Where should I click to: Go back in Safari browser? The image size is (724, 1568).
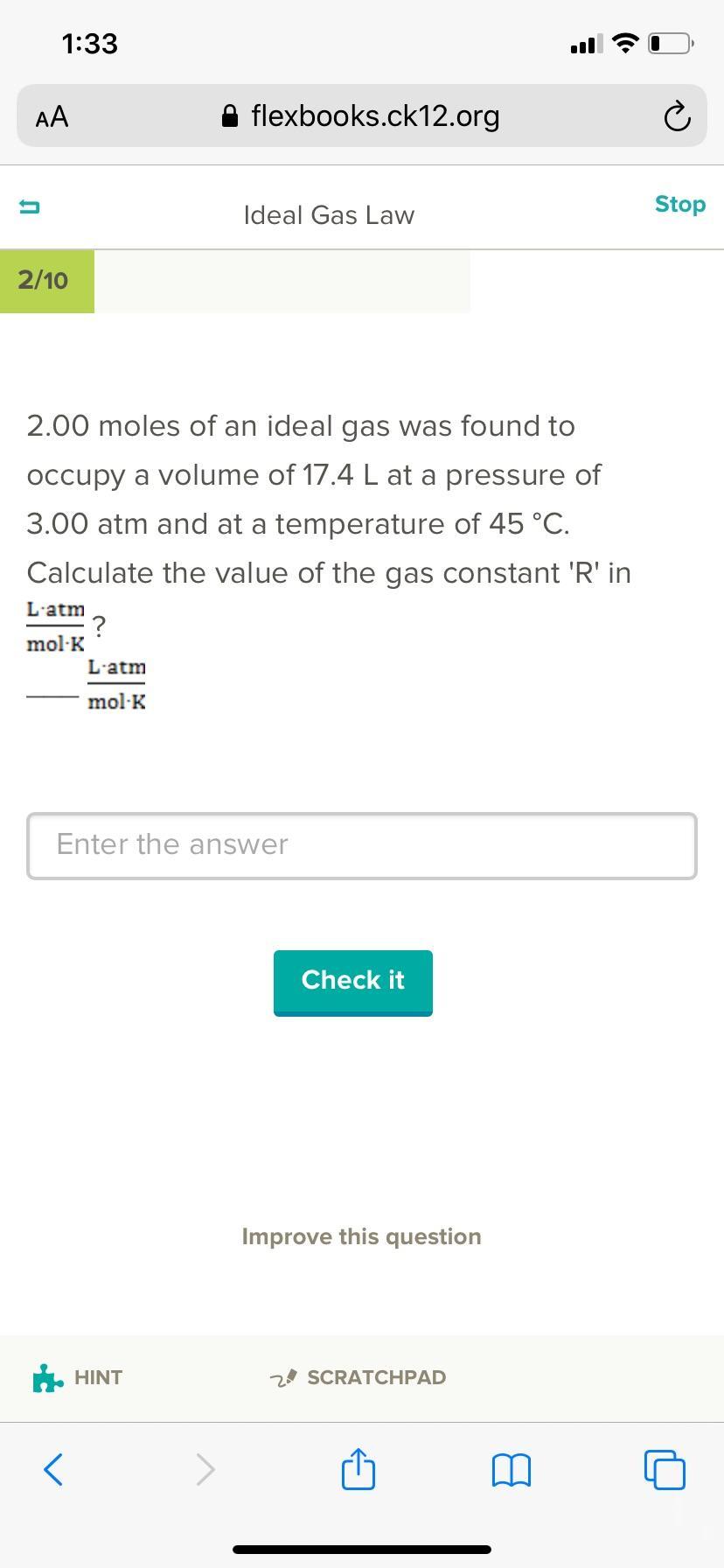52,1469
